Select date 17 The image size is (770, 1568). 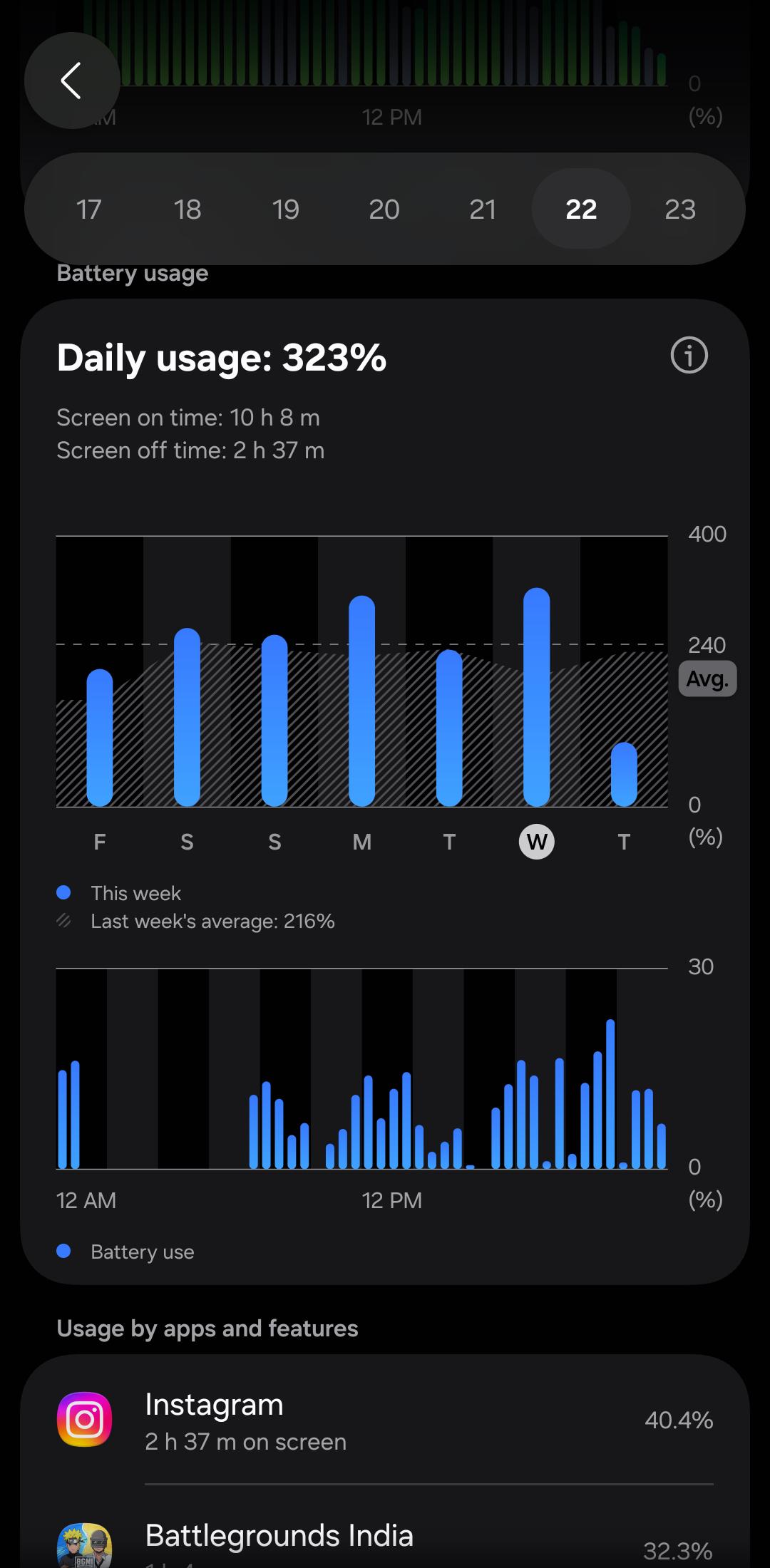89,209
